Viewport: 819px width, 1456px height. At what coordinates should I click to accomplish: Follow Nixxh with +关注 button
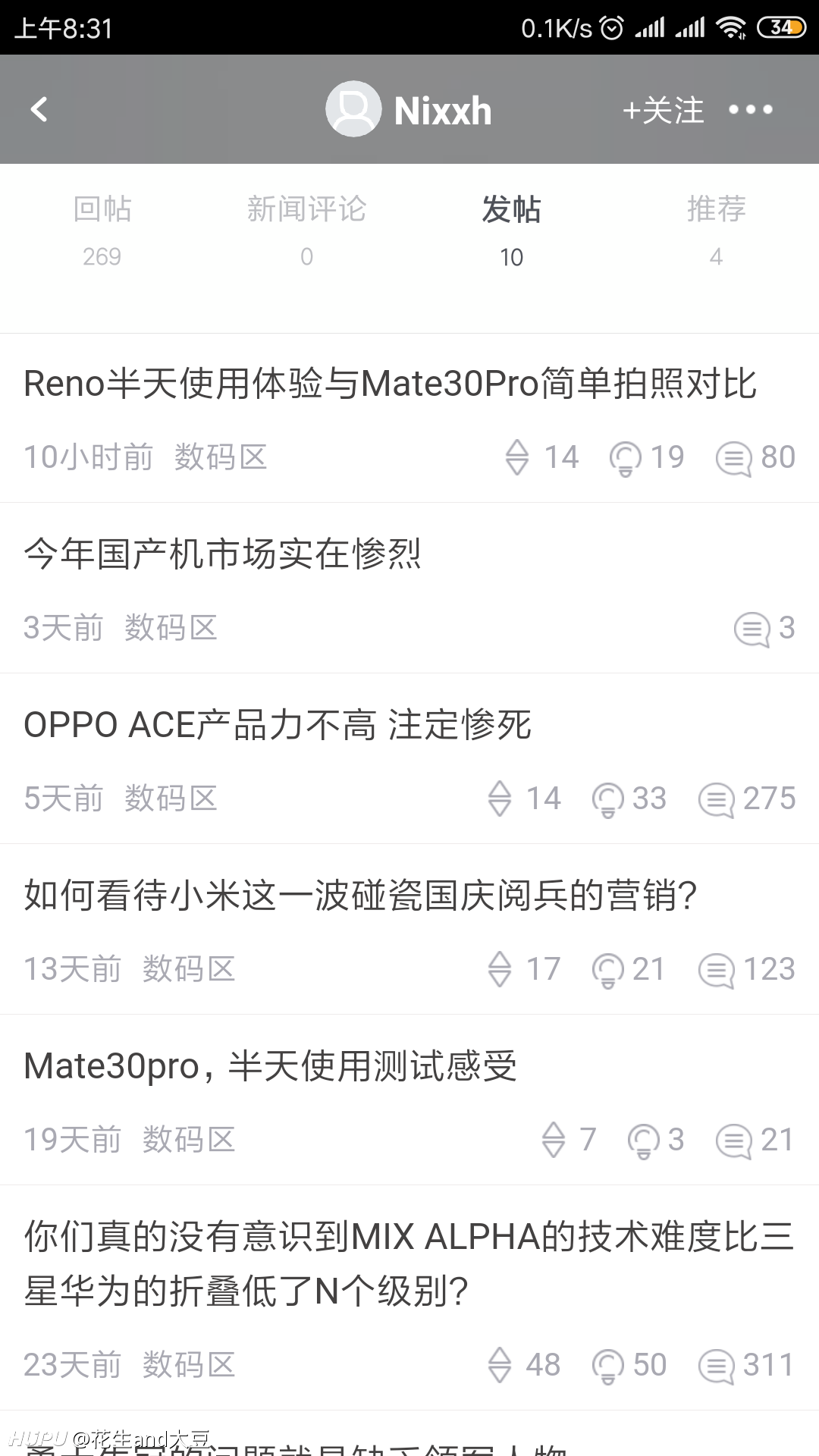[x=663, y=111]
